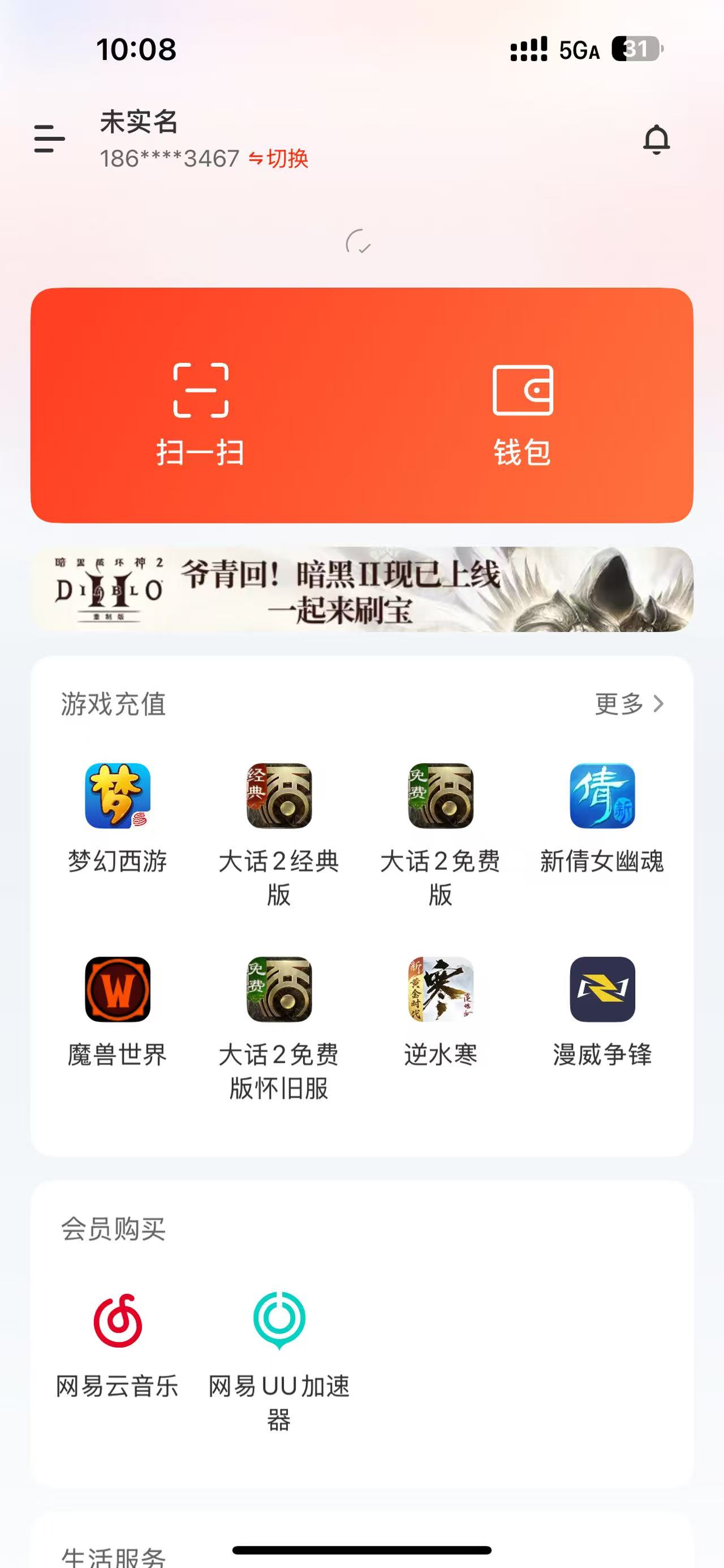Image resolution: width=724 pixels, height=1568 pixels.
Task: Open the notifications bell
Action: click(657, 140)
